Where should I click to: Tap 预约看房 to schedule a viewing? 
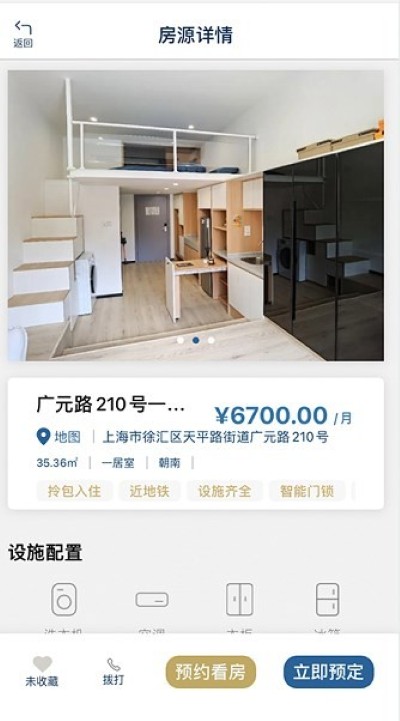point(211,672)
